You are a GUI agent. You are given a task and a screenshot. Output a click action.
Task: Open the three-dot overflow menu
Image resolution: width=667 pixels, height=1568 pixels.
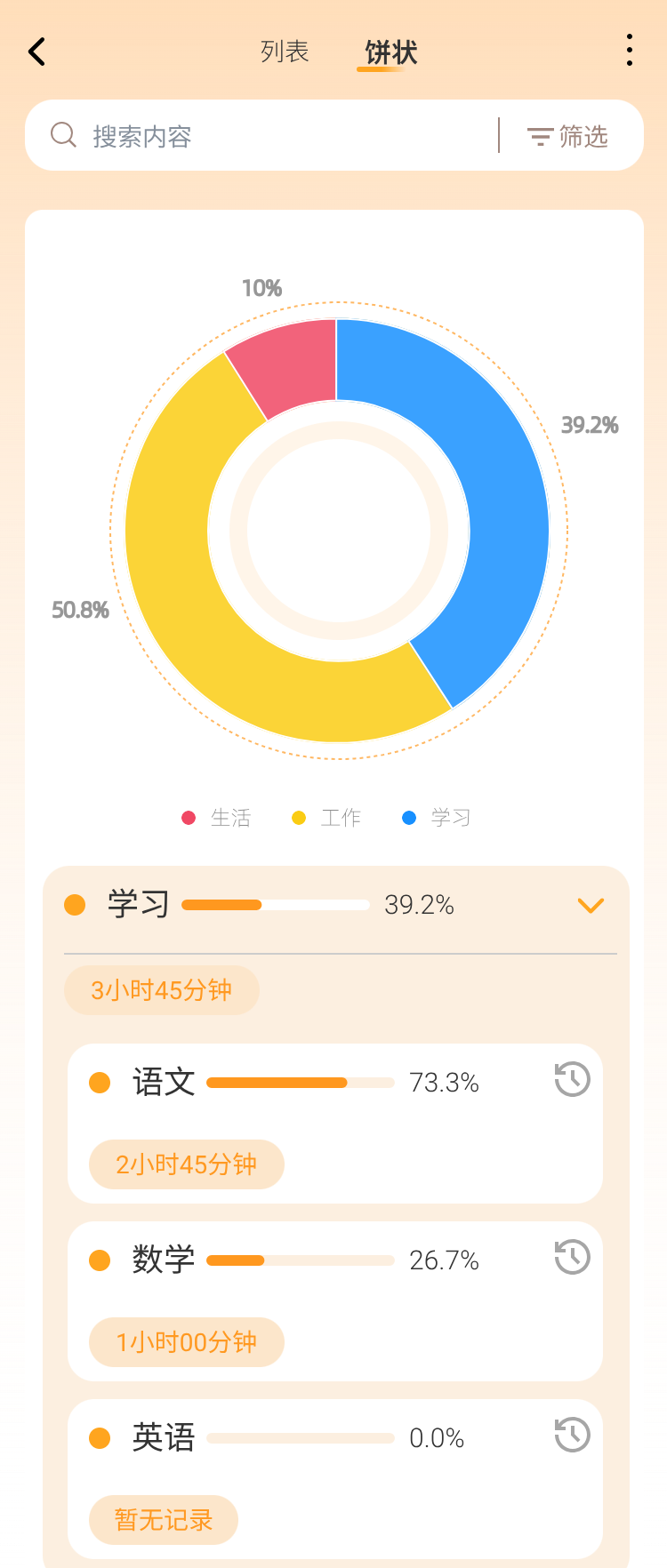click(630, 51)
